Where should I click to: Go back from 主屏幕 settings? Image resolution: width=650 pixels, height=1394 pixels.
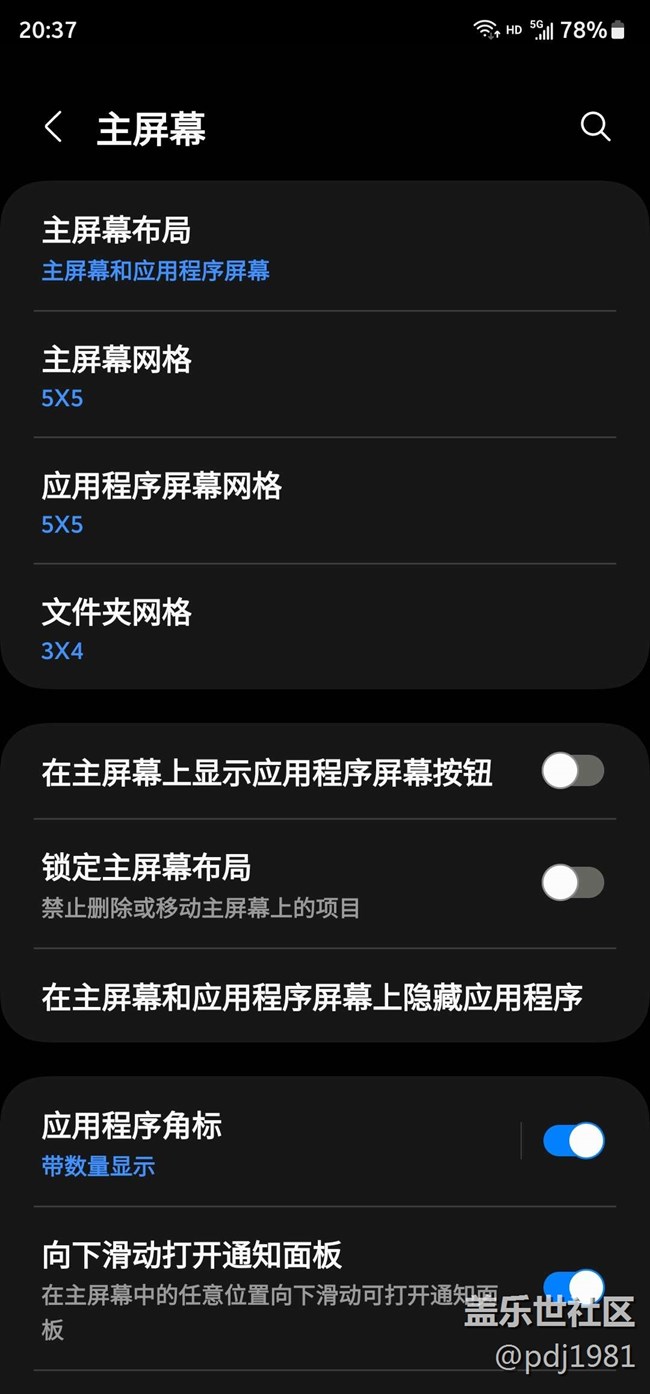coord(54,128)
